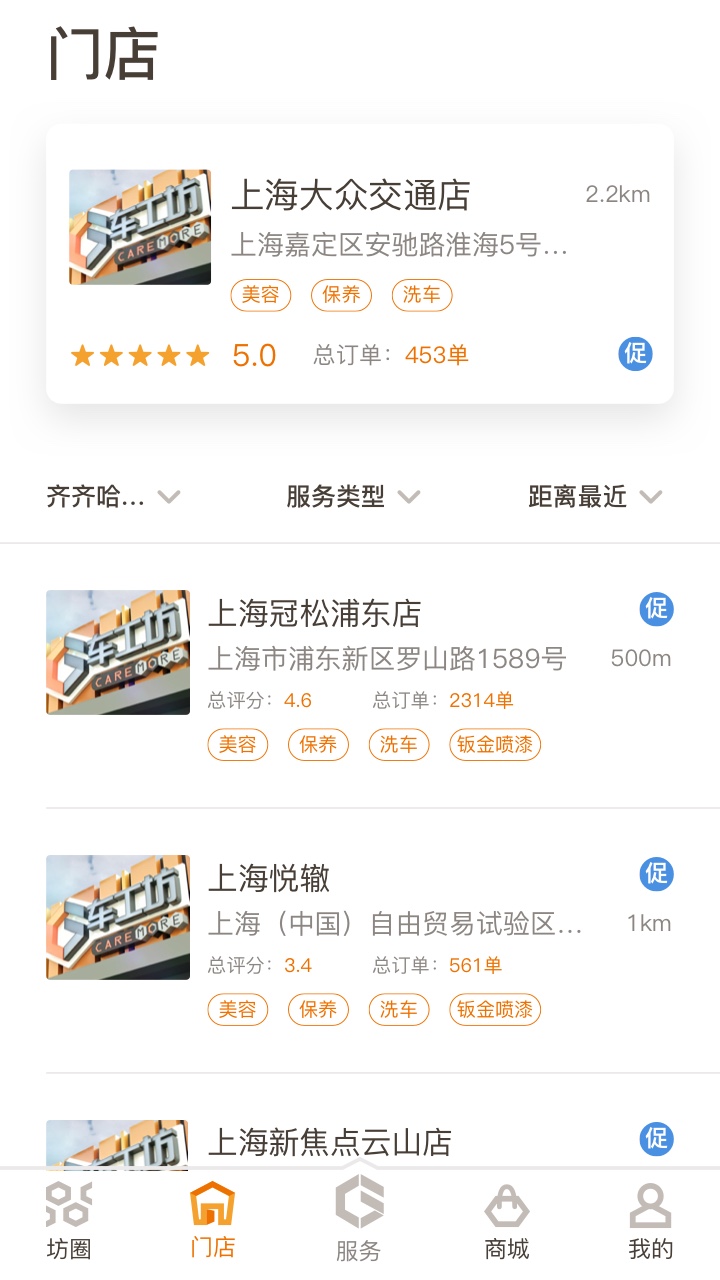Select the 美容 service tag on 上海大众交通店
This screenshot has height=1280, width=720.
pos(260,295)
